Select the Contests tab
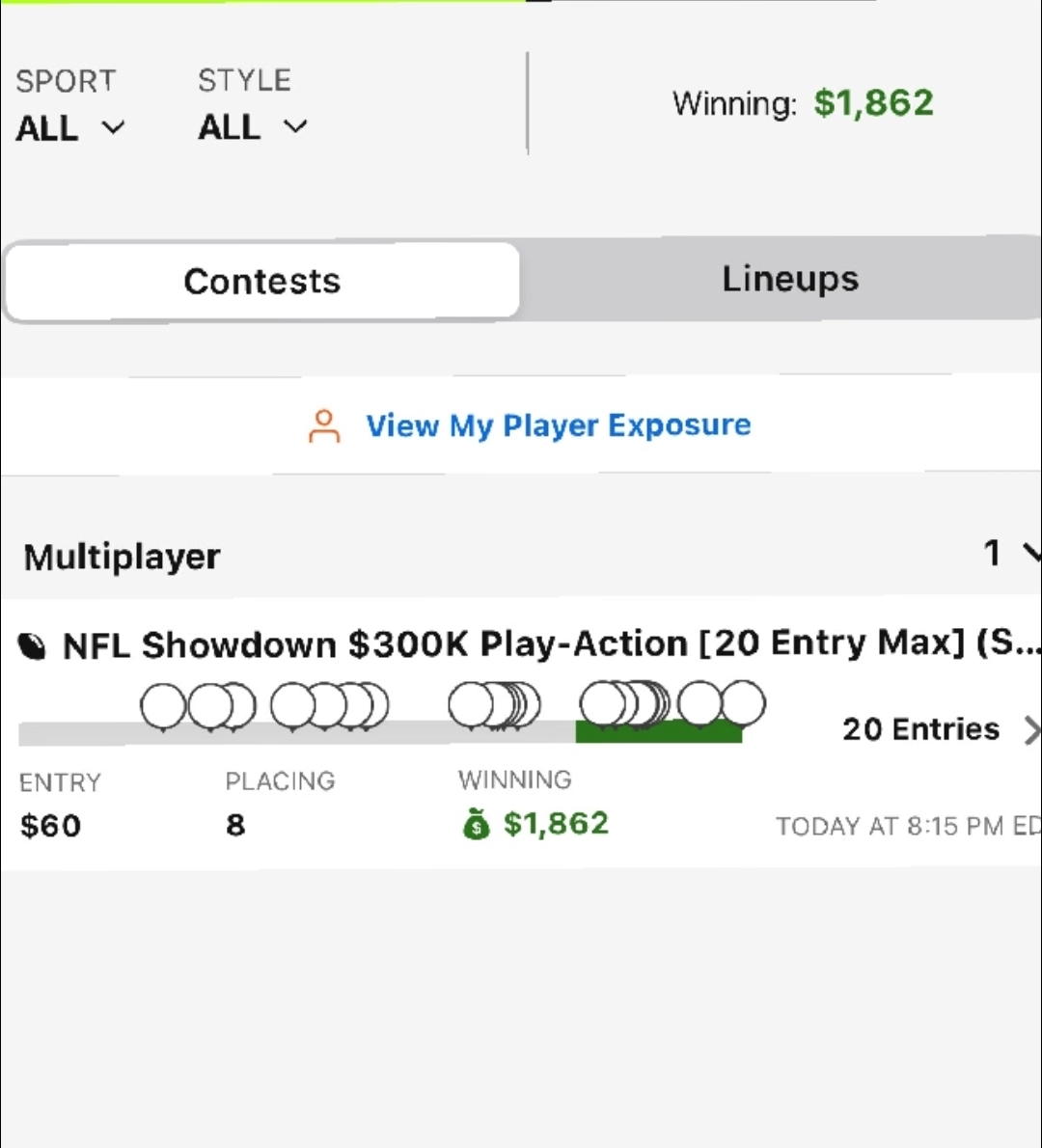Image resolution: width=1042 pixels, height=1148 pixels. click(x=262, y=282)
